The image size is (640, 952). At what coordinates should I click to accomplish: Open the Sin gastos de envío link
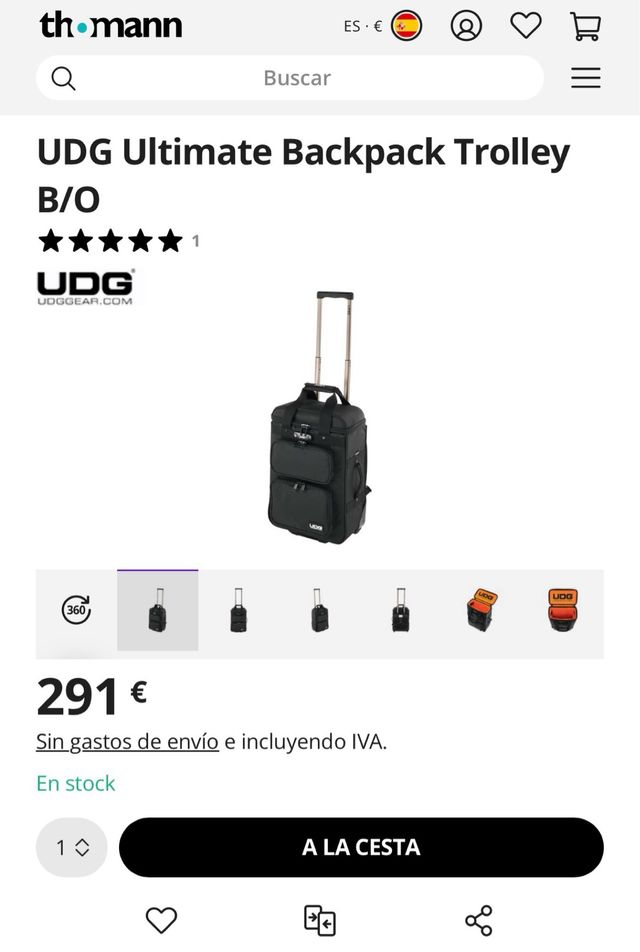point(127,742)
